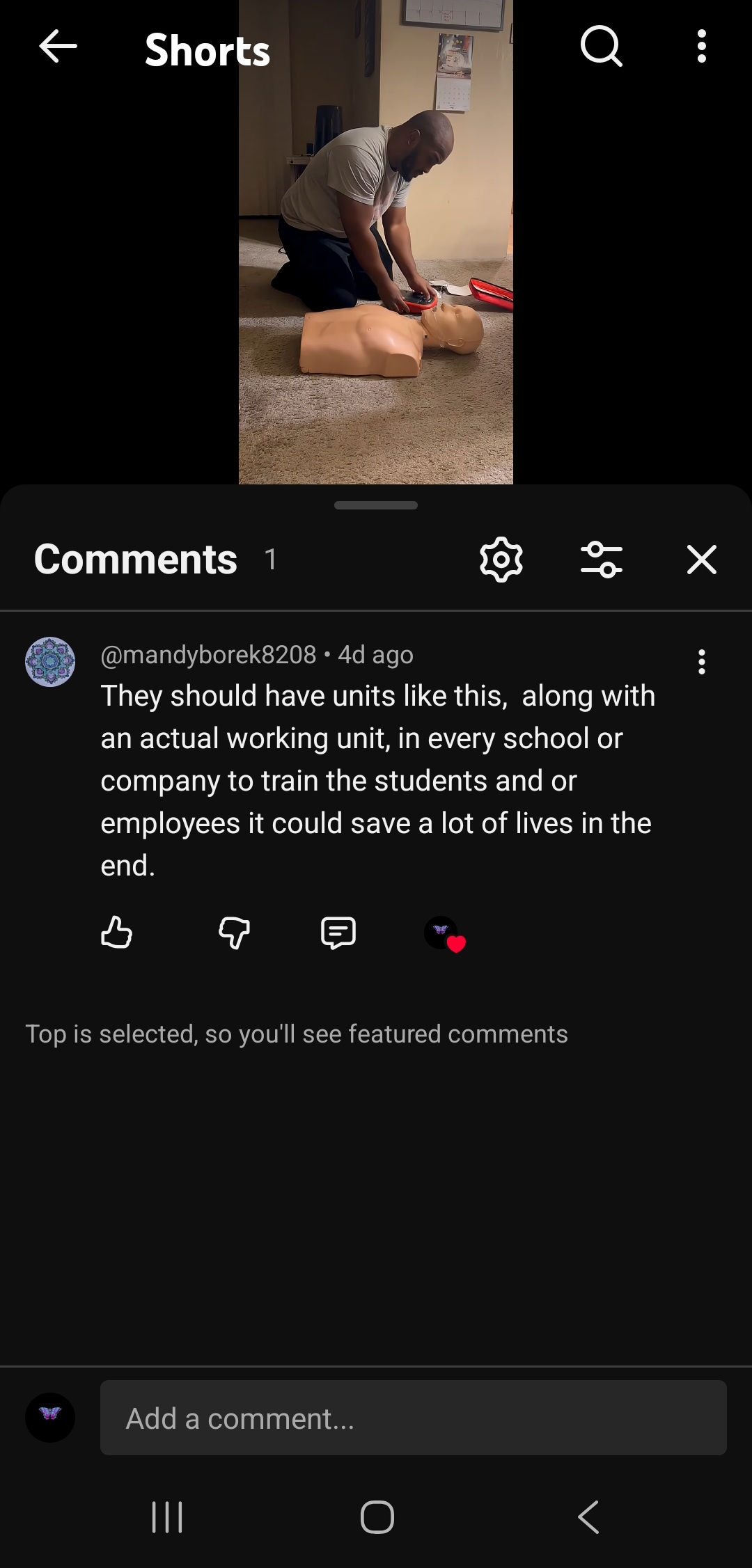Like mandyborek8208's comment
This screenshot has height=1568, width=752.
pyautogui.click(x=116, y=933)
